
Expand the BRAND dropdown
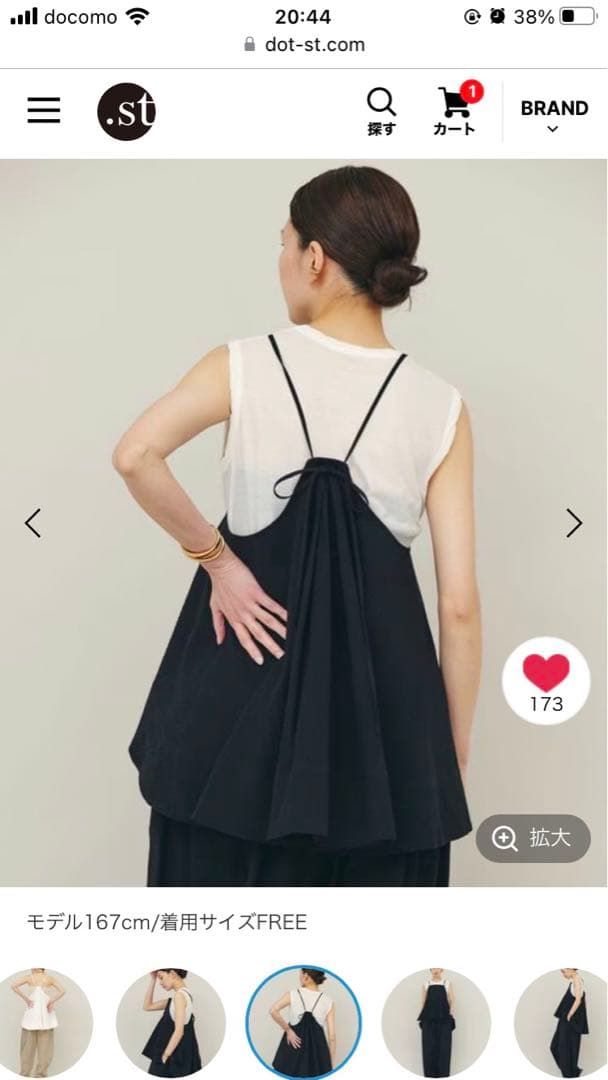tap(554, 116)
